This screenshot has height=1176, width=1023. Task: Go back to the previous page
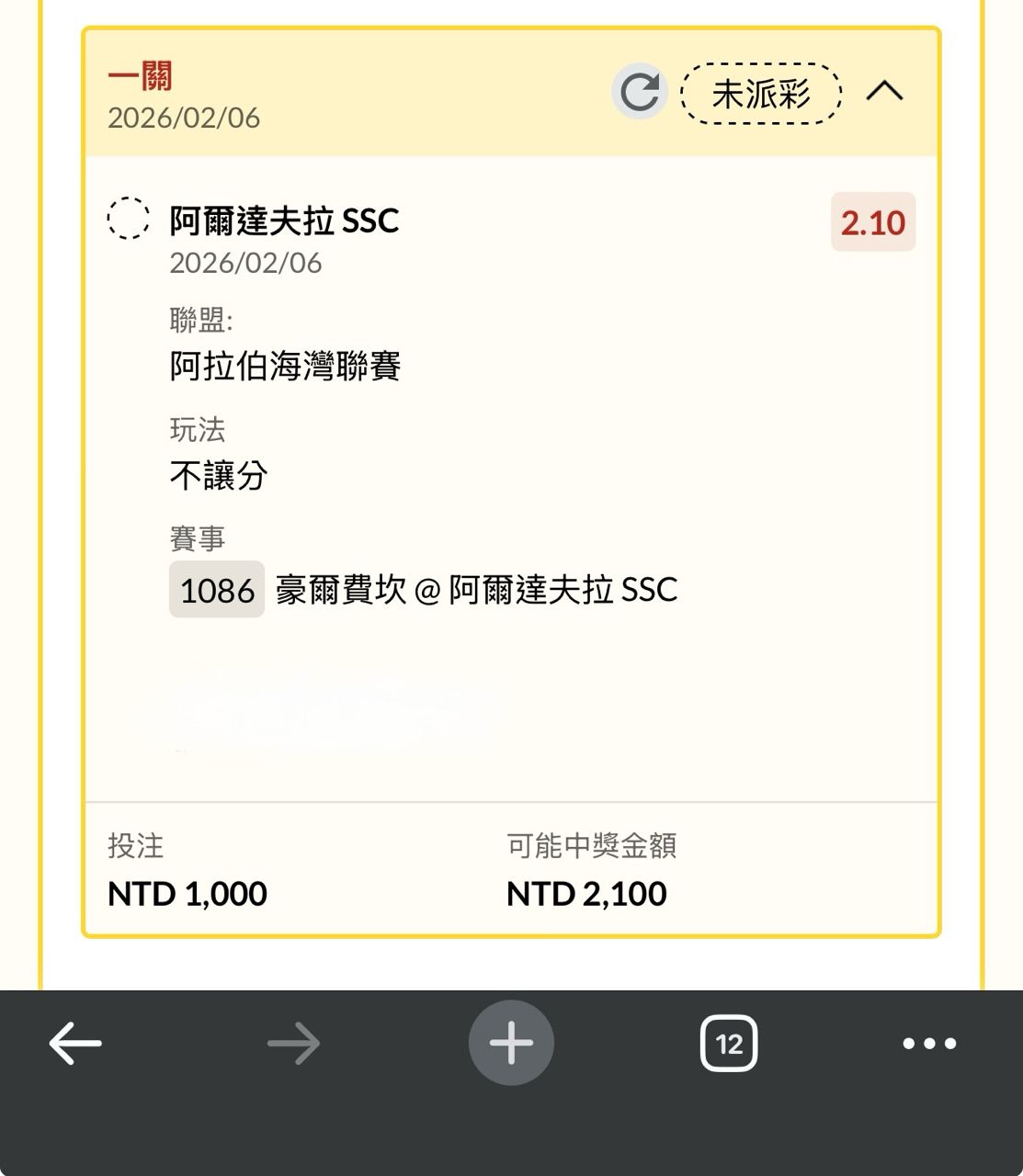(75, 1043)
